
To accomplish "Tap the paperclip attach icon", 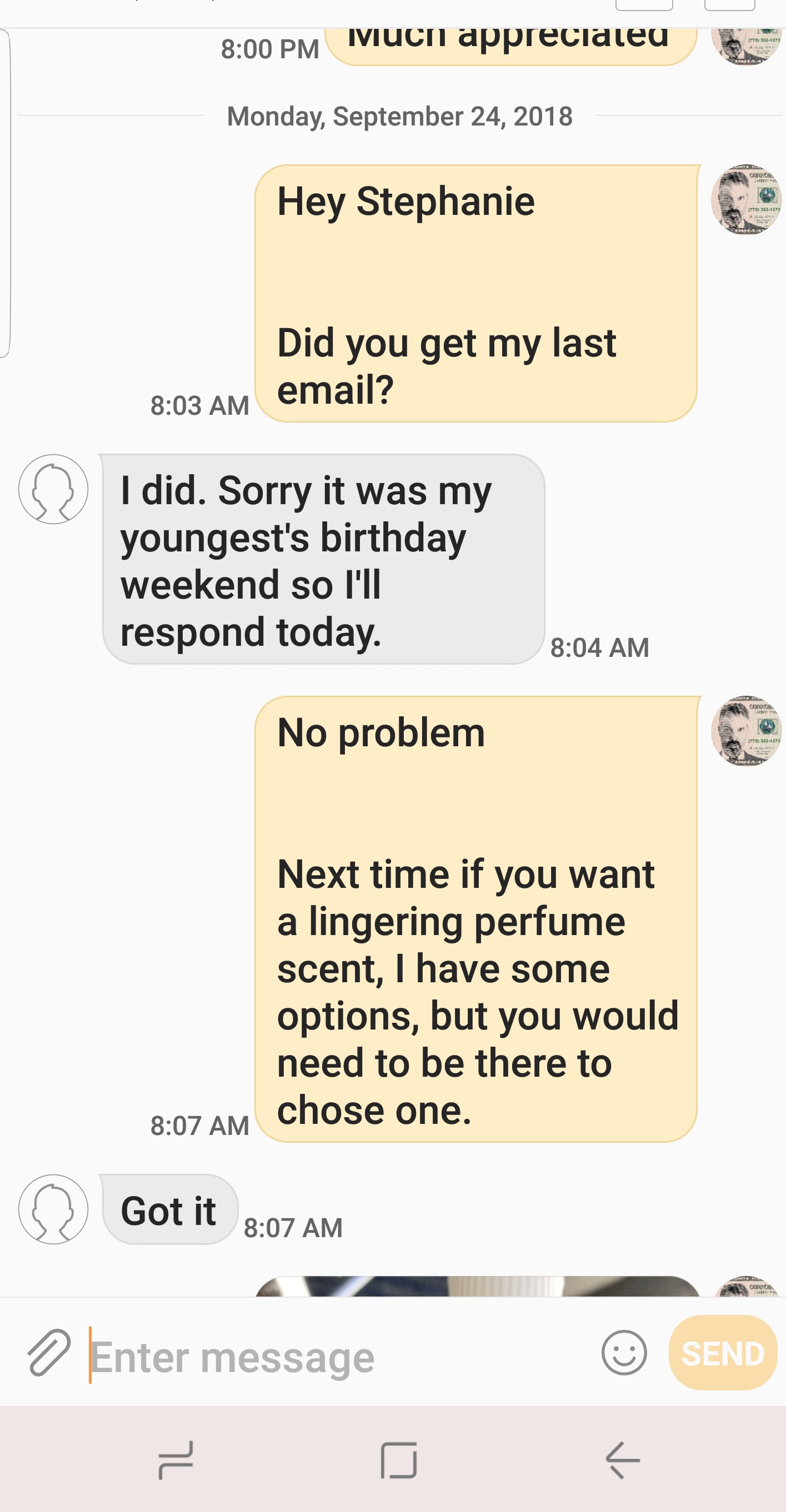I will [x=49, y=1354].
